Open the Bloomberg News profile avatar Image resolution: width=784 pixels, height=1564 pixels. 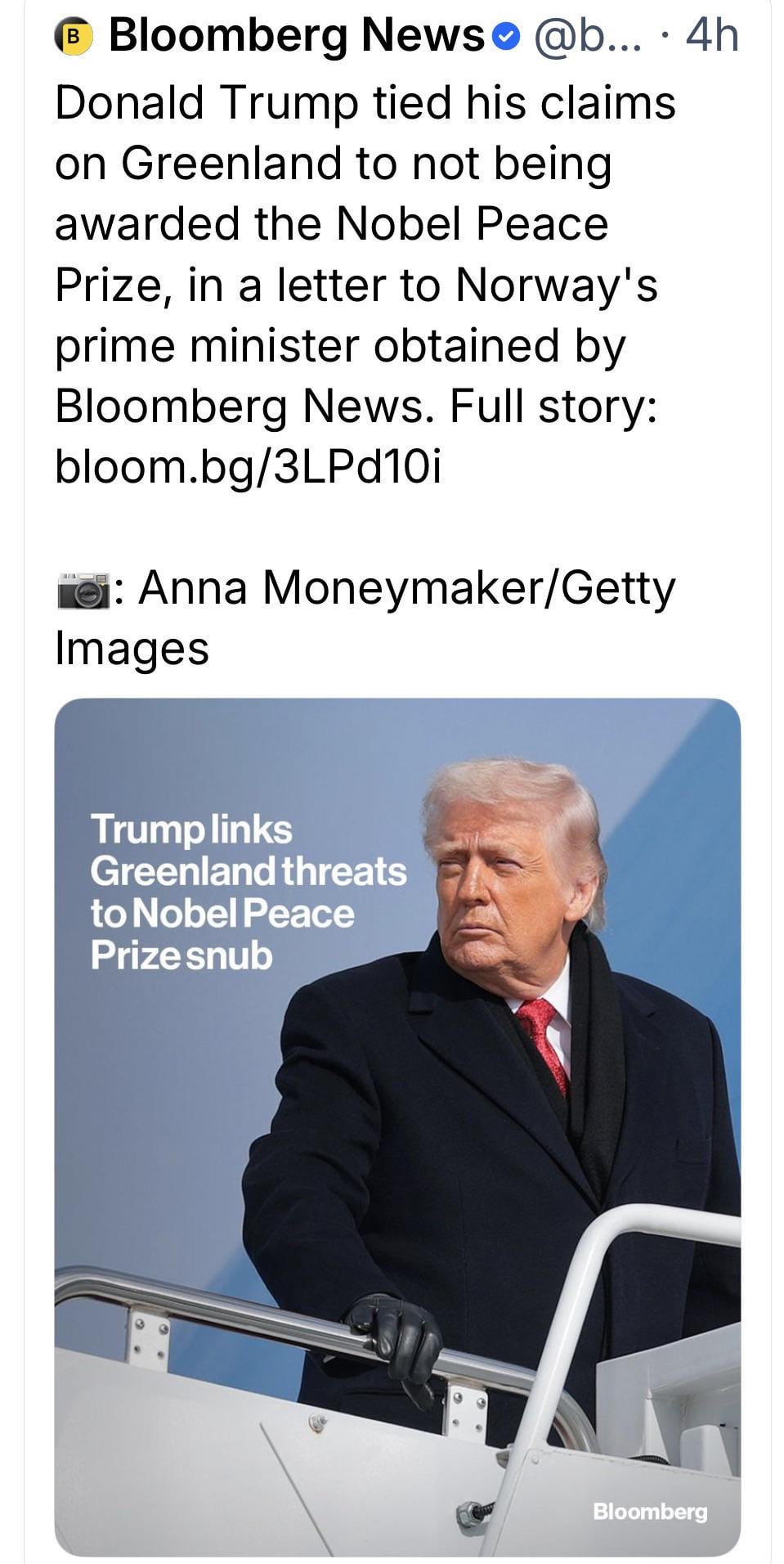(74, 37)
